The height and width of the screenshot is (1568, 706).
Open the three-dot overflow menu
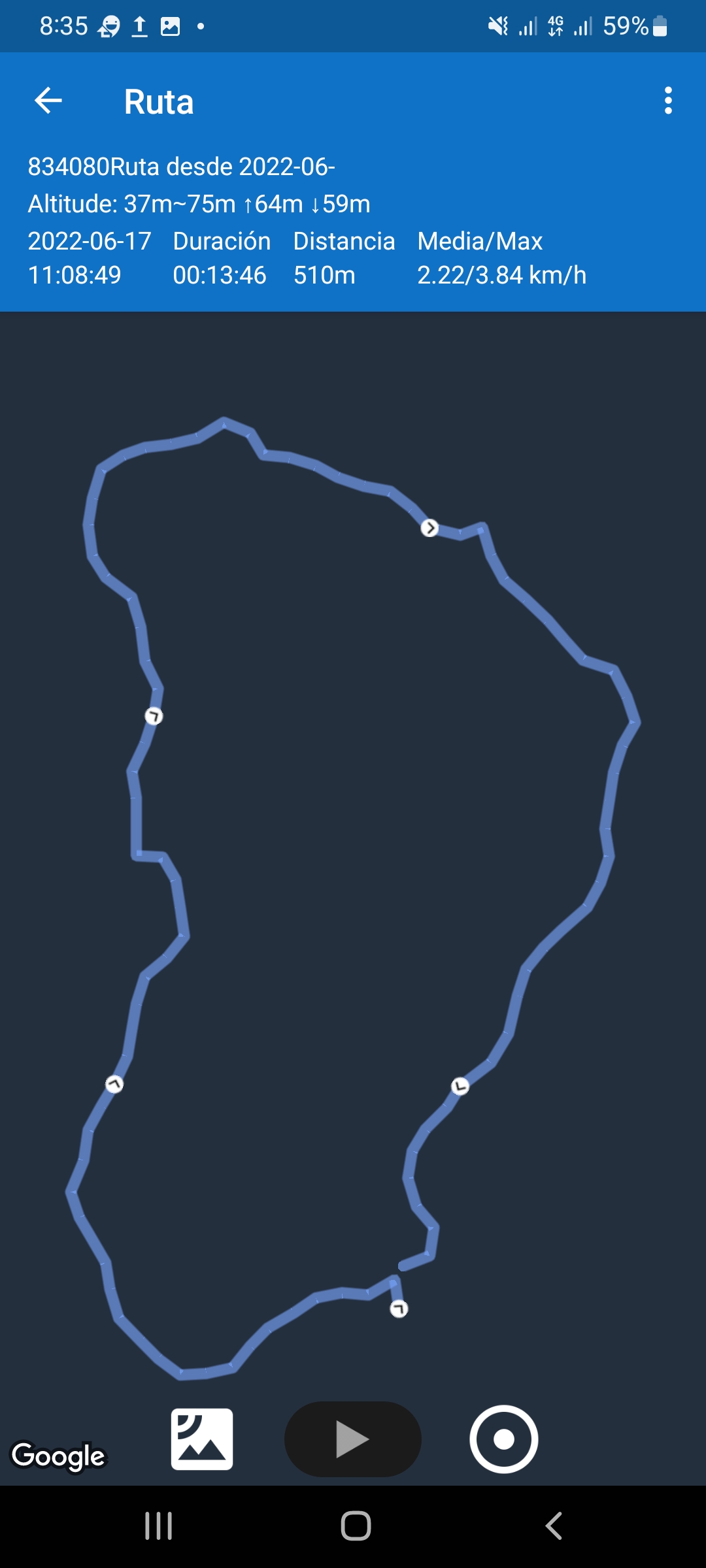pyautogui.click(x=667, y=101)
